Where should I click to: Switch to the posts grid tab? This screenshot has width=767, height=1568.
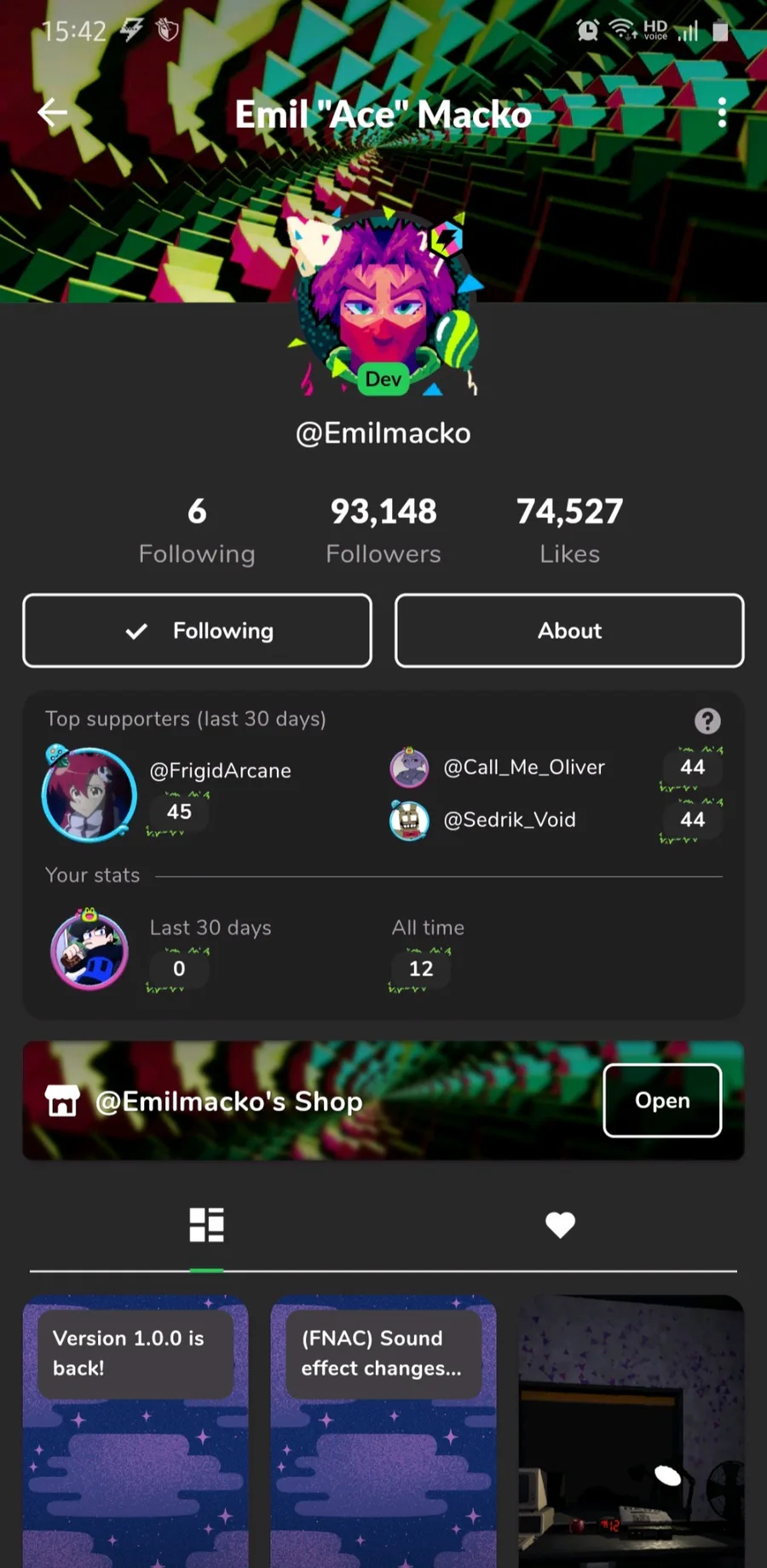click(x=206, y=1225)
